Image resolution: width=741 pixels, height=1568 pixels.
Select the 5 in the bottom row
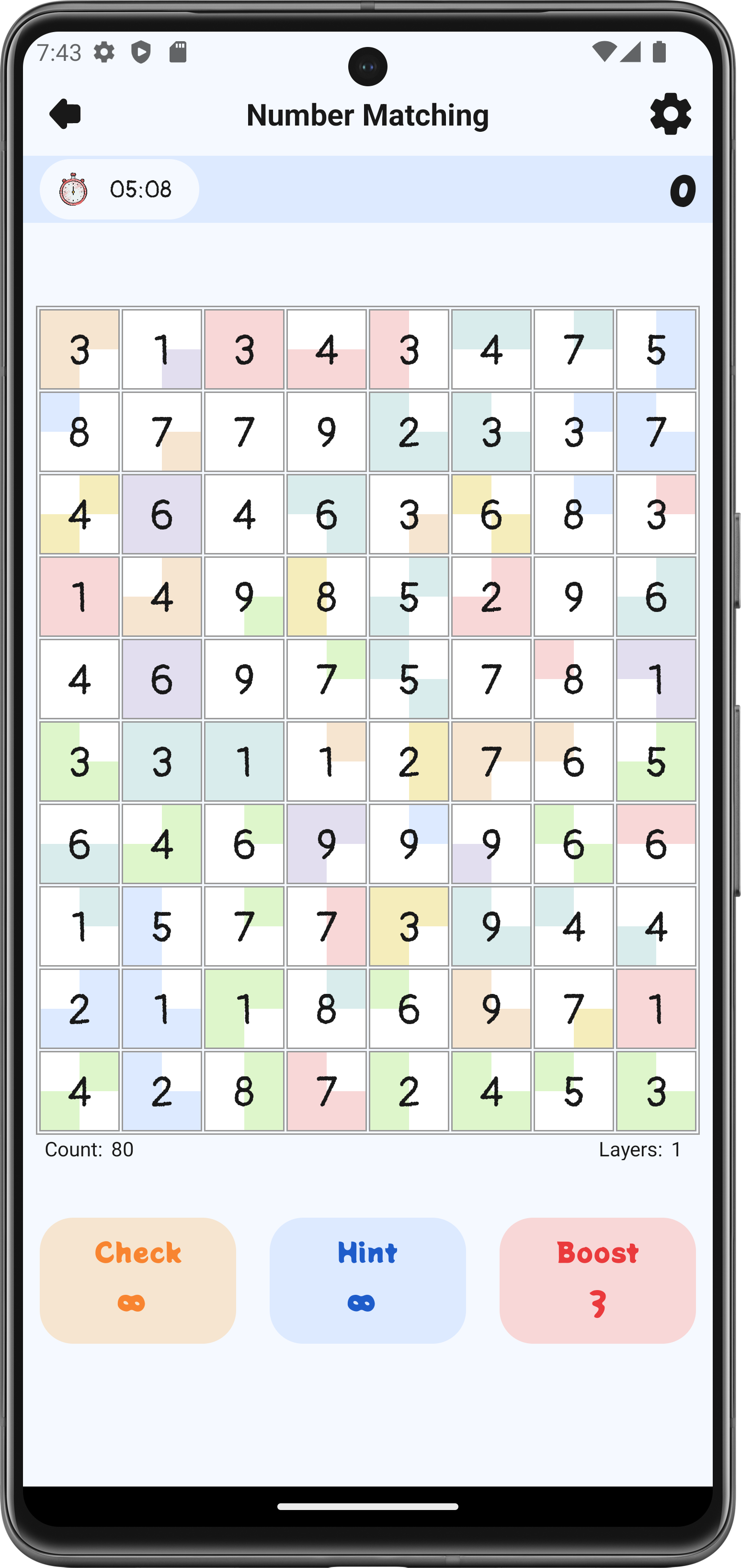pos(574,1091)
